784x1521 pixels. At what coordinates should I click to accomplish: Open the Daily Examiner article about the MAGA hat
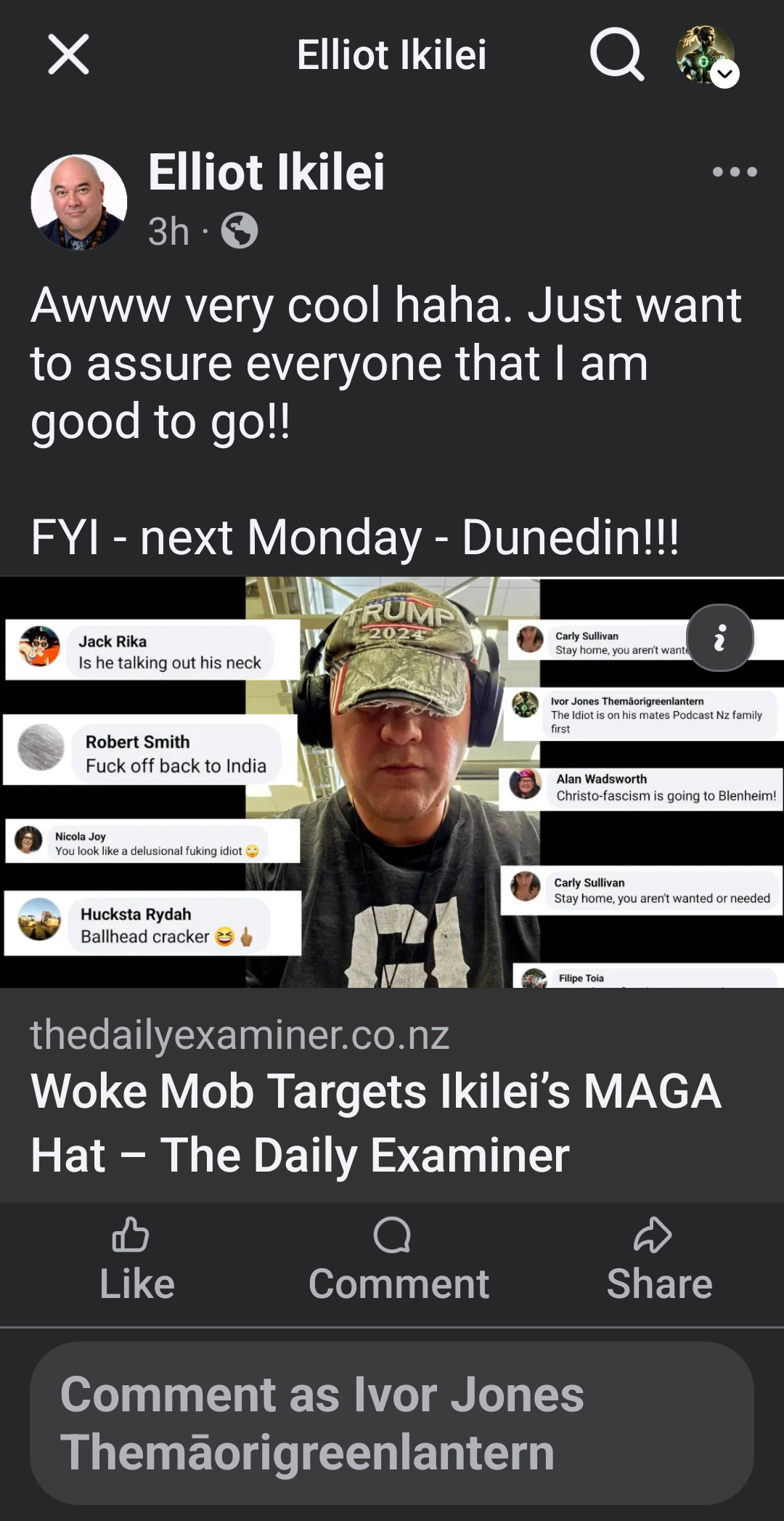376,1122
